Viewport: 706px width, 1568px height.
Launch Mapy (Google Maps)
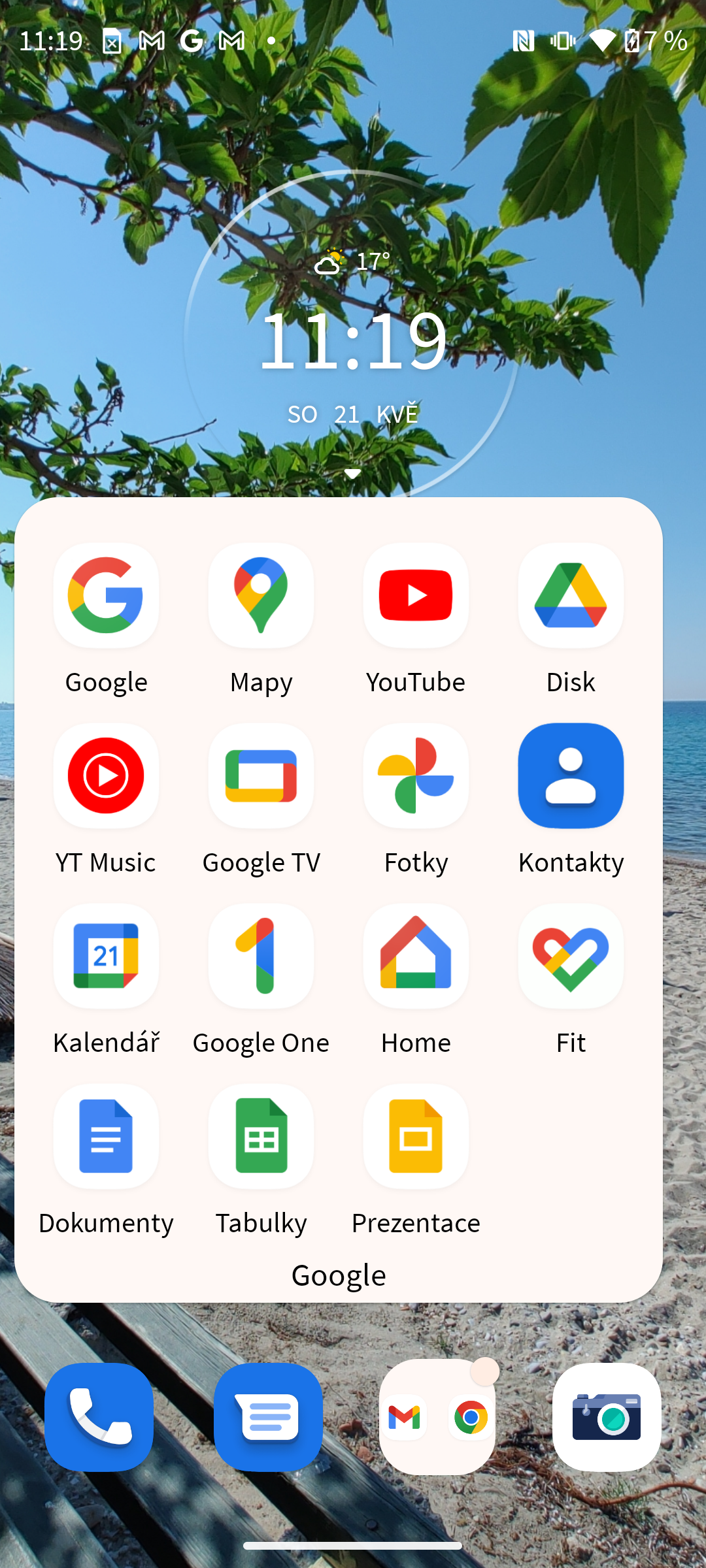coord(261,596)
